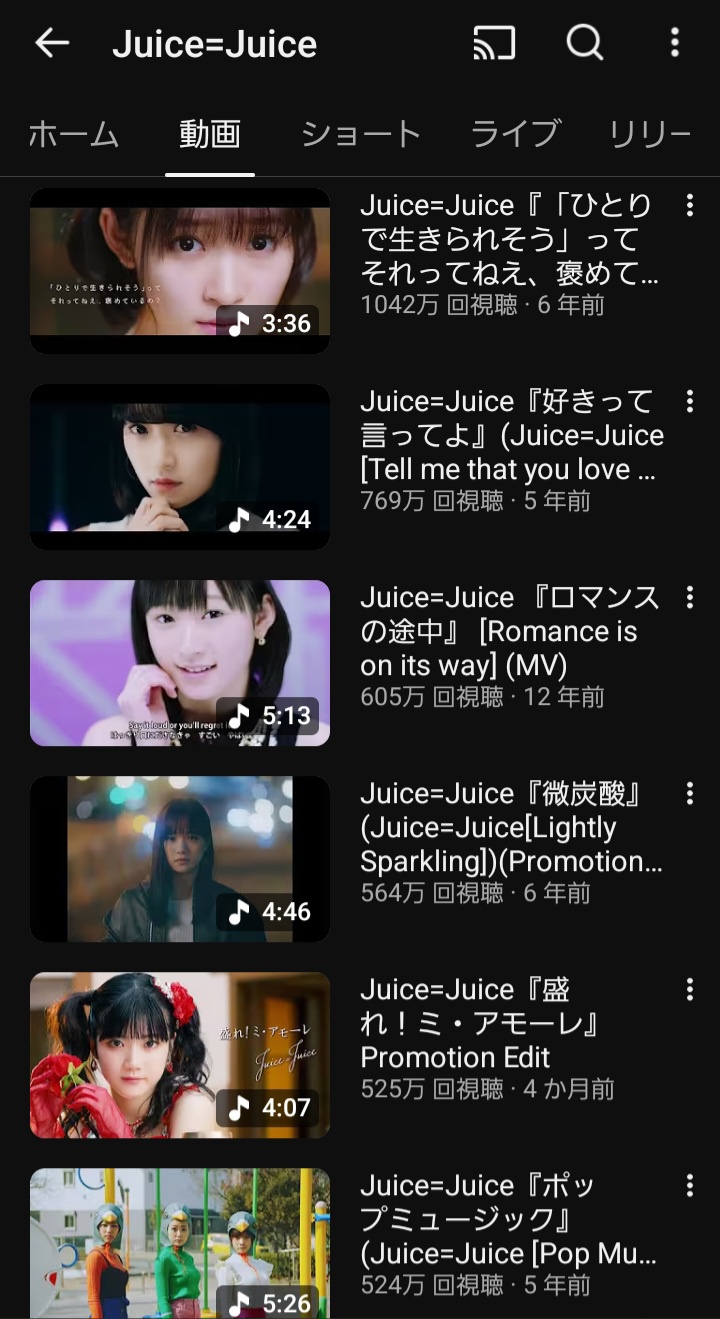Tap the three-dot menu beside 微炭酸
This screenshot has width=720, height=1319.
[689, 794]
